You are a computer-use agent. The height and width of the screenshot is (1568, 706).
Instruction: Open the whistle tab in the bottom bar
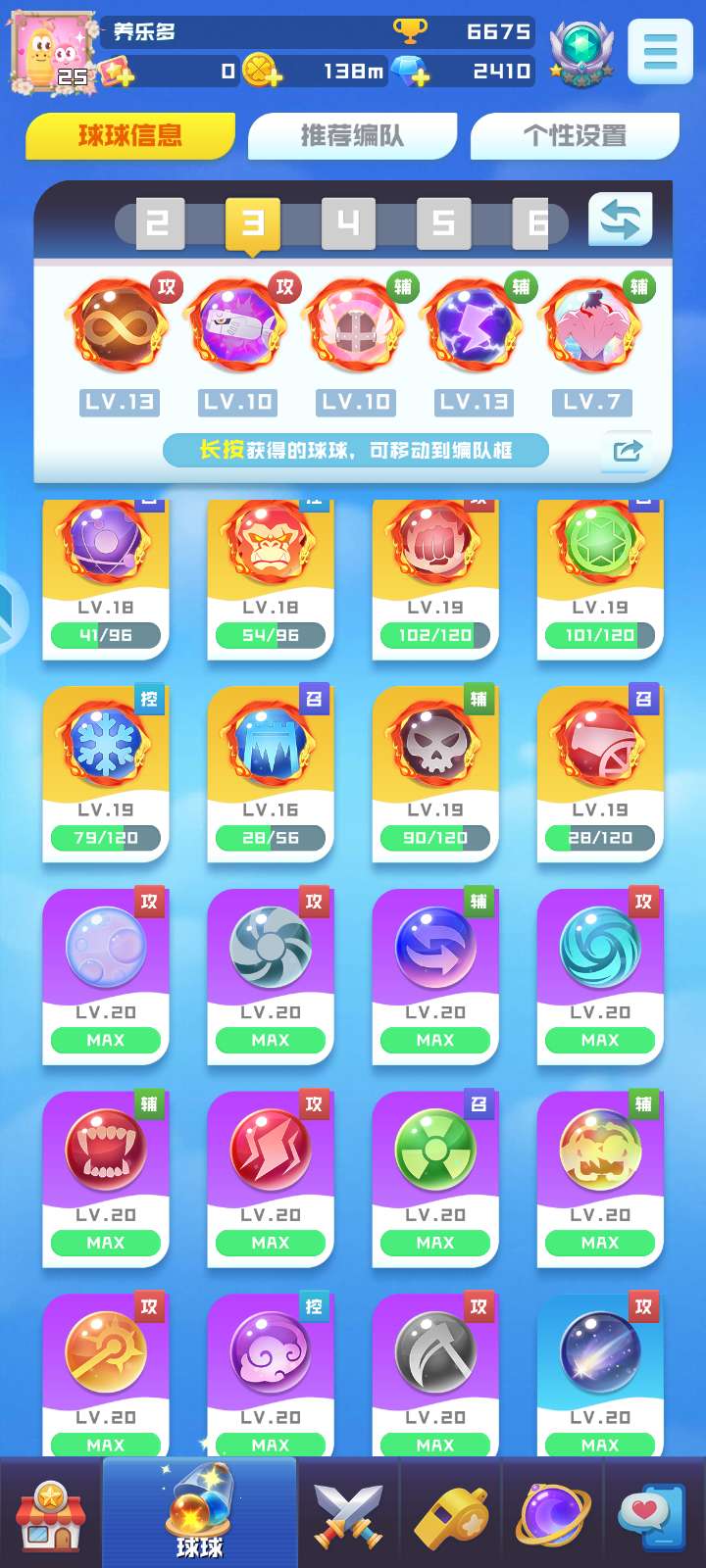pos(451,1514)
